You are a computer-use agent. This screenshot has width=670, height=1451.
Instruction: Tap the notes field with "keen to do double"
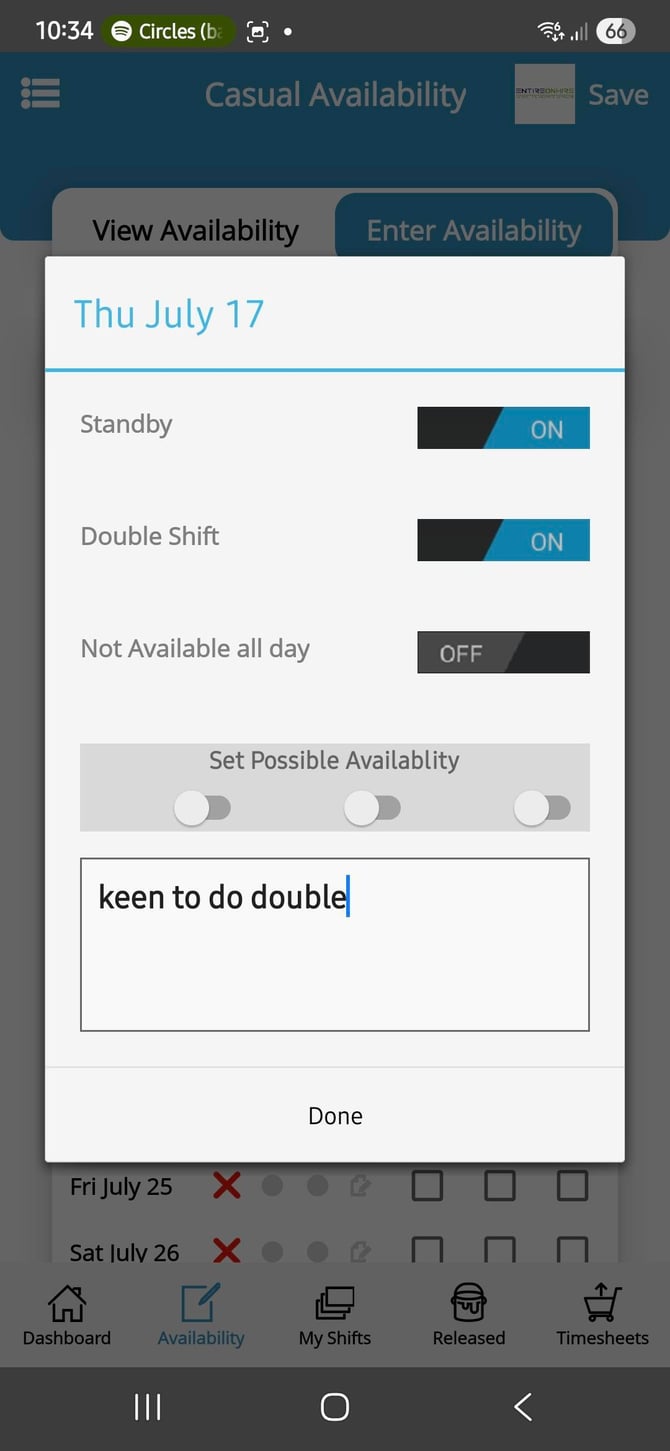335,944
